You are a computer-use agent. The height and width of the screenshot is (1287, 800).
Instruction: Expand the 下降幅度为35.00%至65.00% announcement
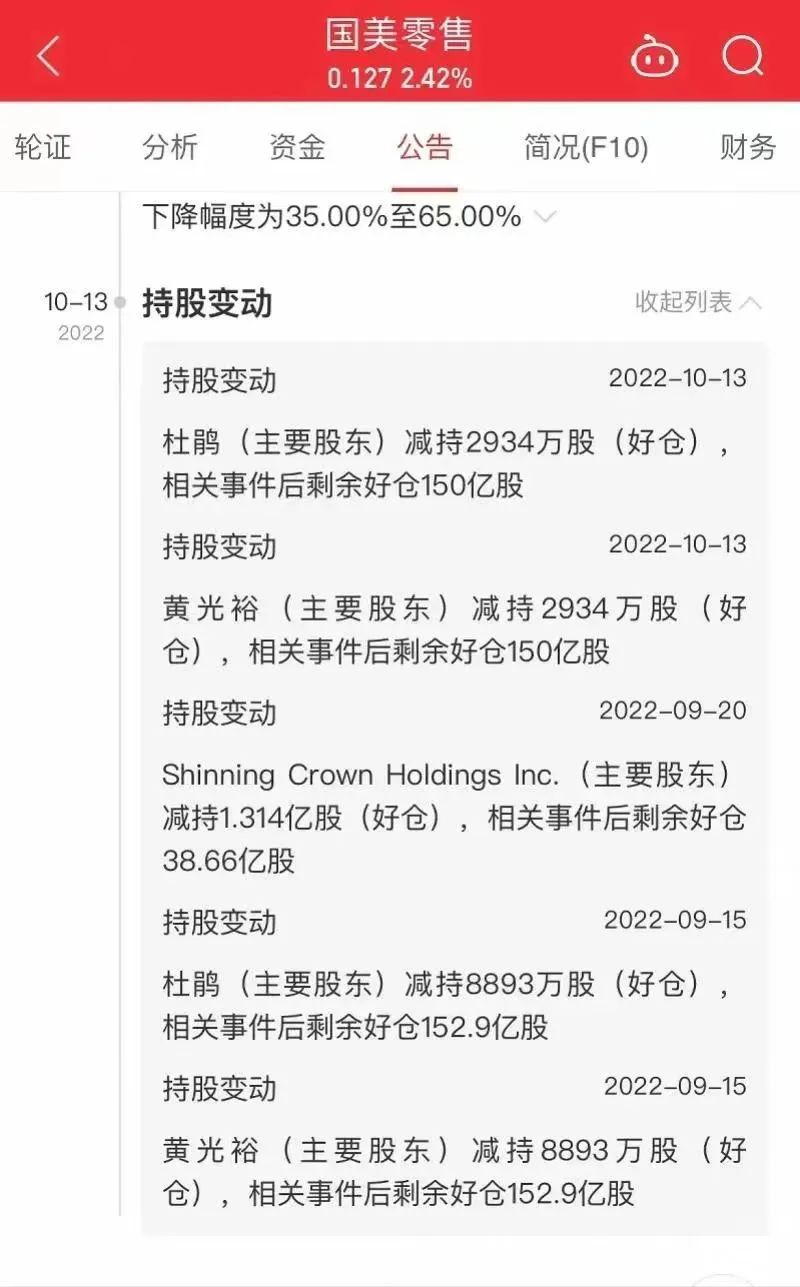coord(546,216)
